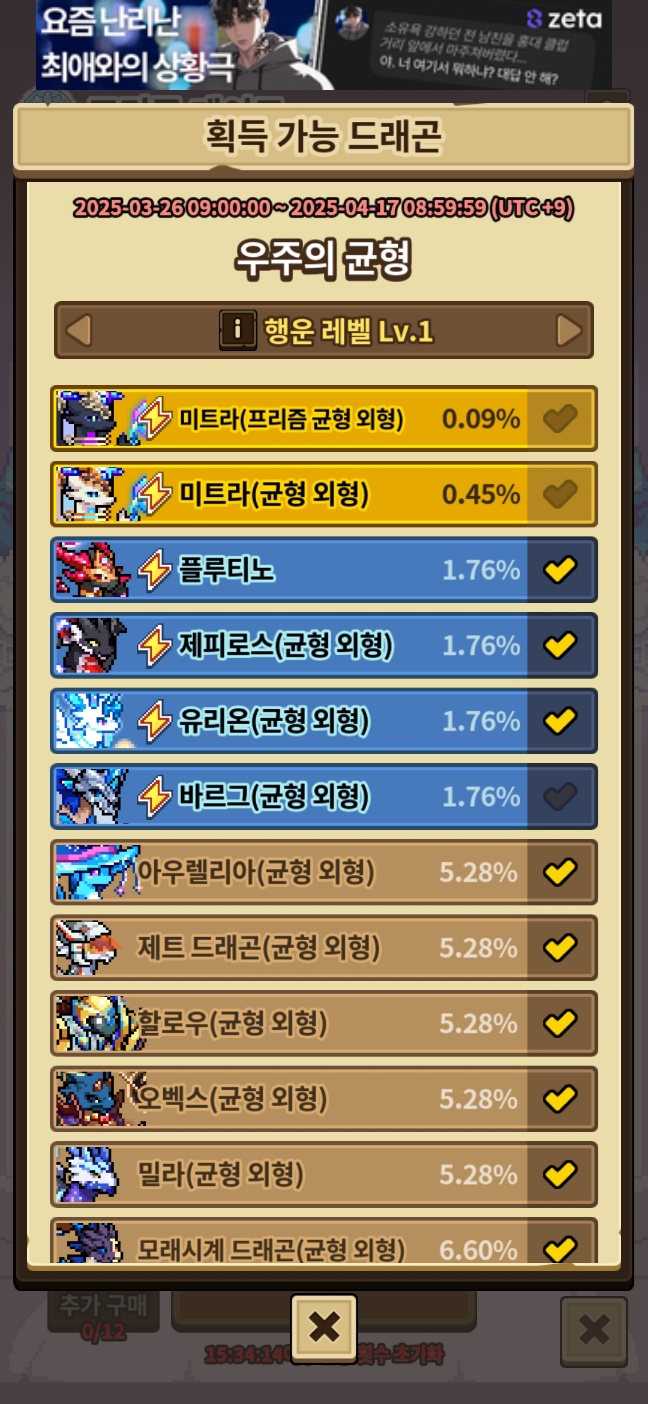Open the zeta ad banner at top

point(324,45)
